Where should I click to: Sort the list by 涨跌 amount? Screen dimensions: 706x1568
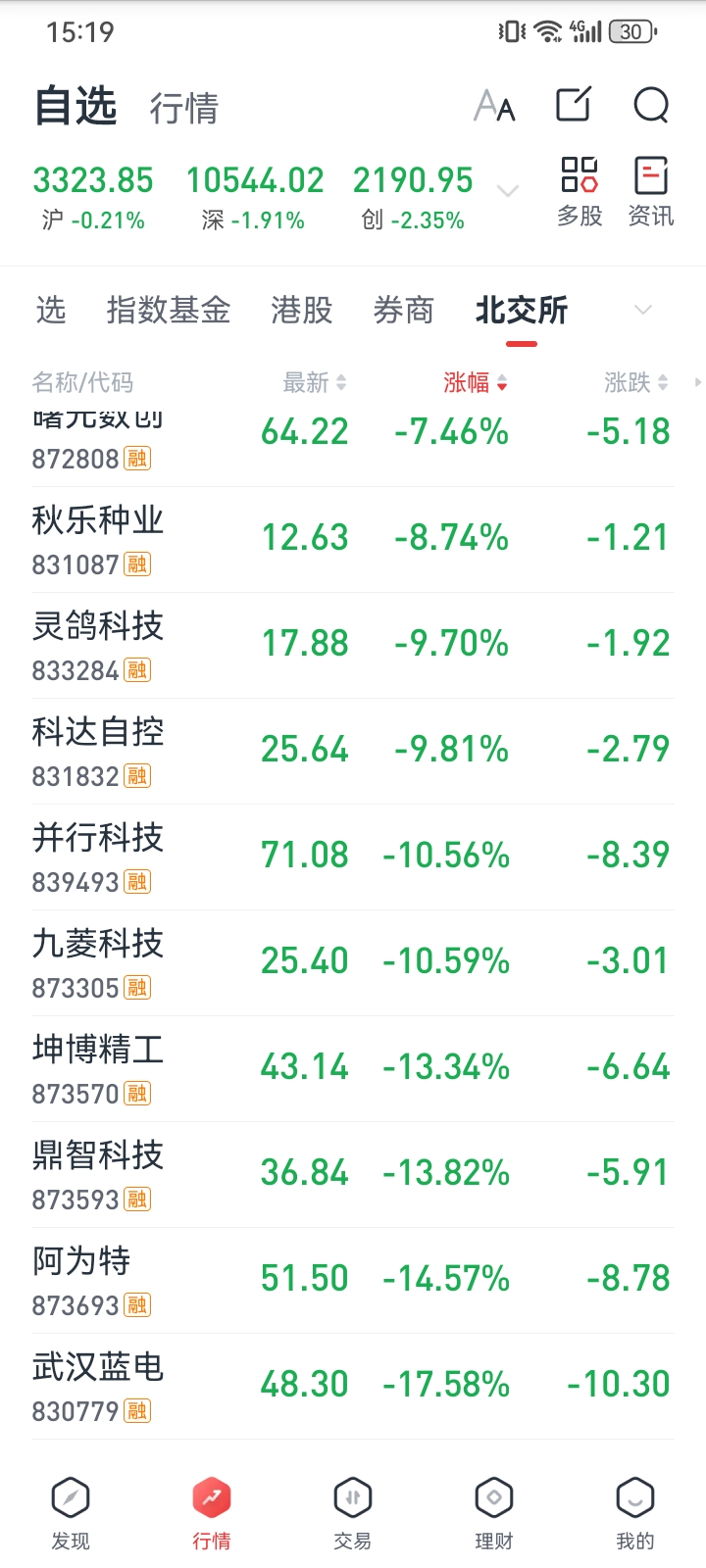[x=635, y=382]
